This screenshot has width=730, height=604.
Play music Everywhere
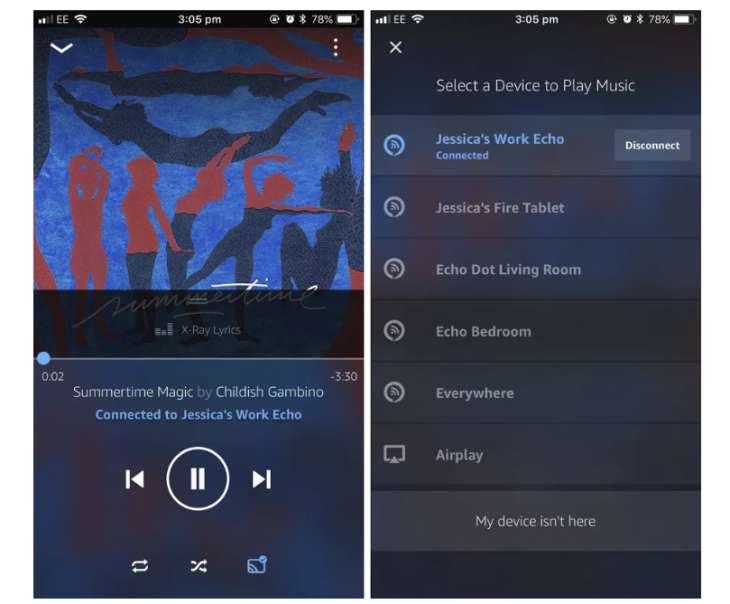click(x=474, y=394)
